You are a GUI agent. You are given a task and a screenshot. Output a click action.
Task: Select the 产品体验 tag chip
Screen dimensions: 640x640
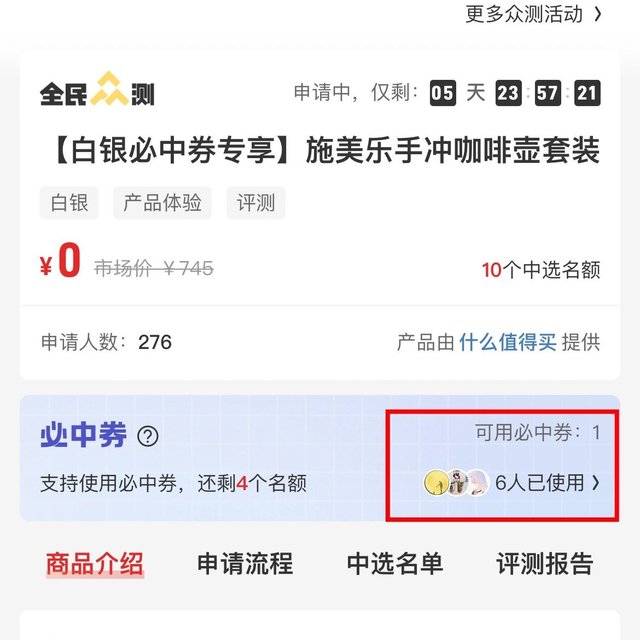pos(163,203)
